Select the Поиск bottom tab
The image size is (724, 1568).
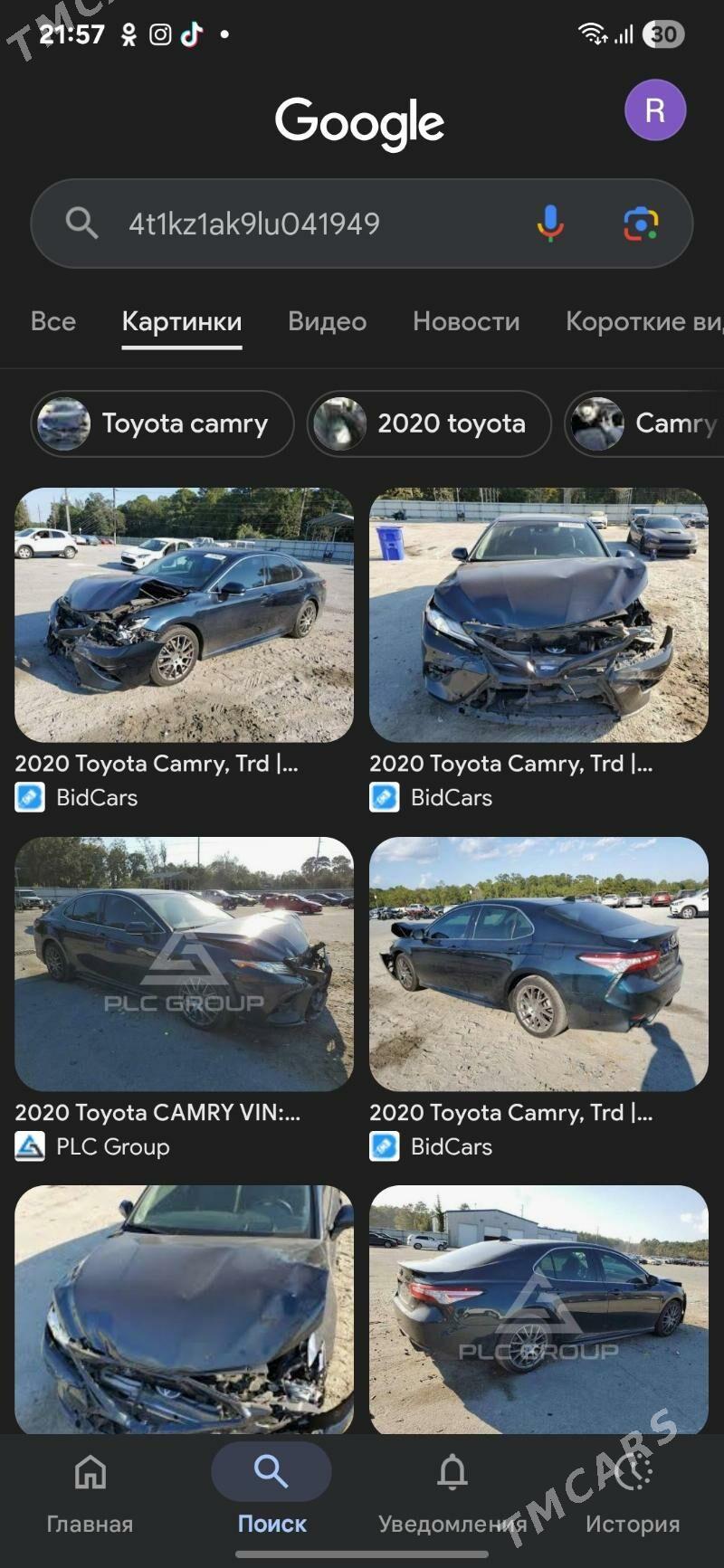271,1494
